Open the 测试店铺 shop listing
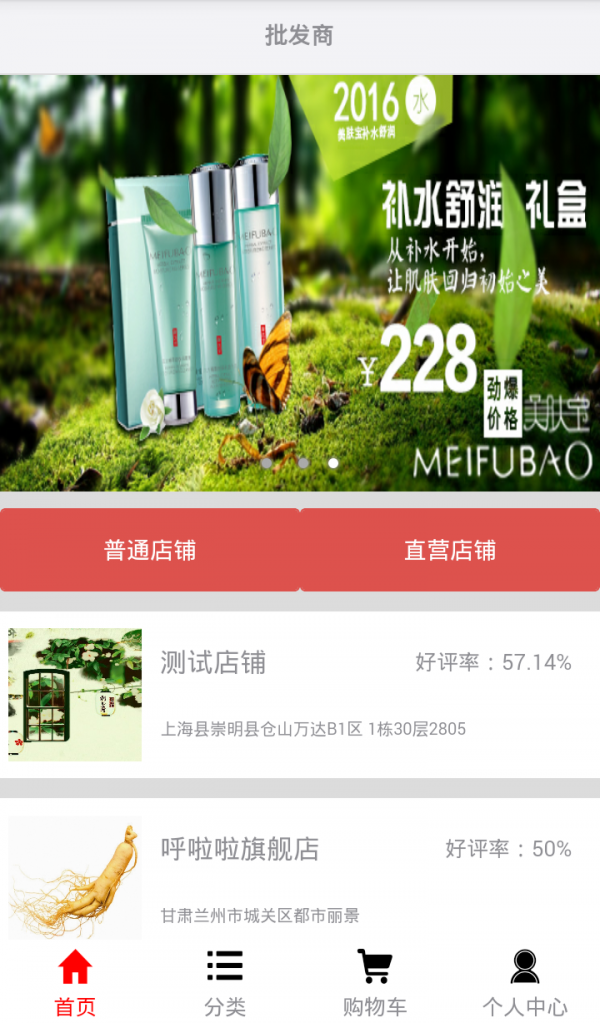This screenshot has height=1023, width=600. point(300,695)
